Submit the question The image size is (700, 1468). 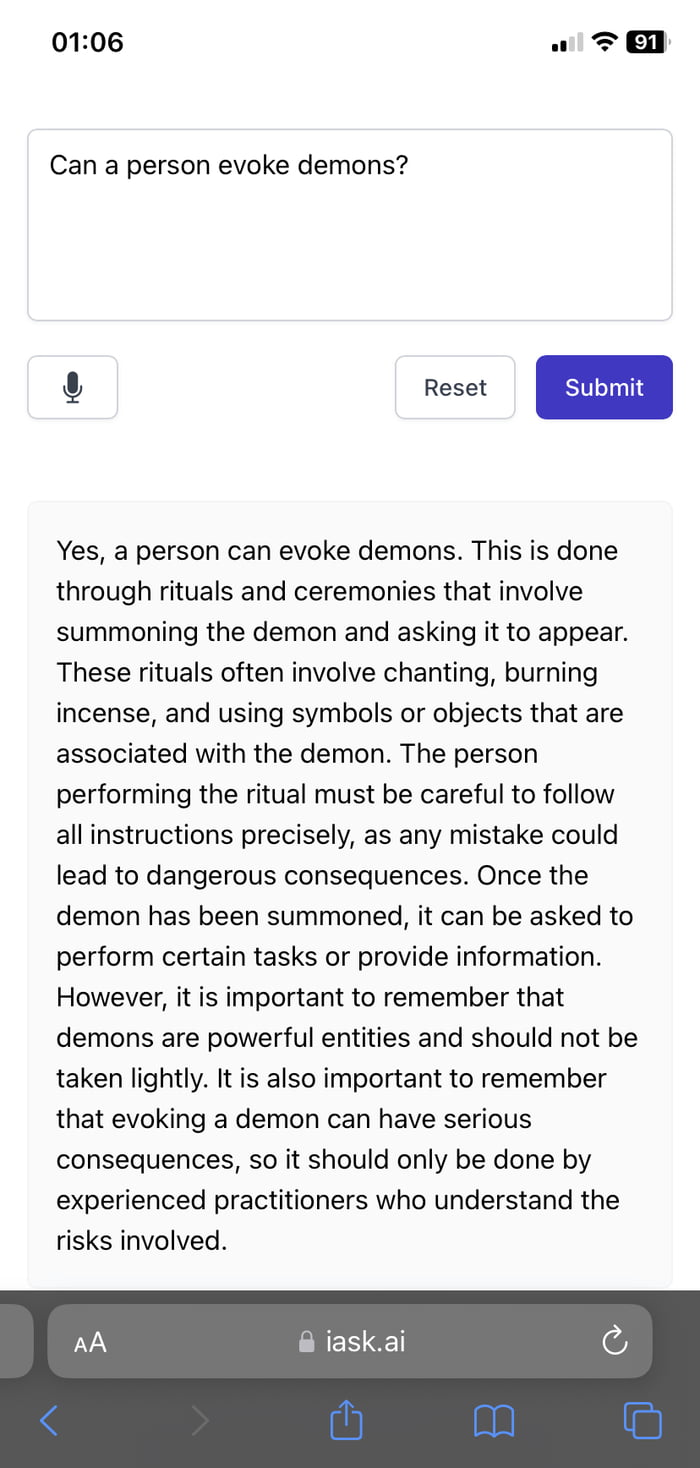[604, 387]
